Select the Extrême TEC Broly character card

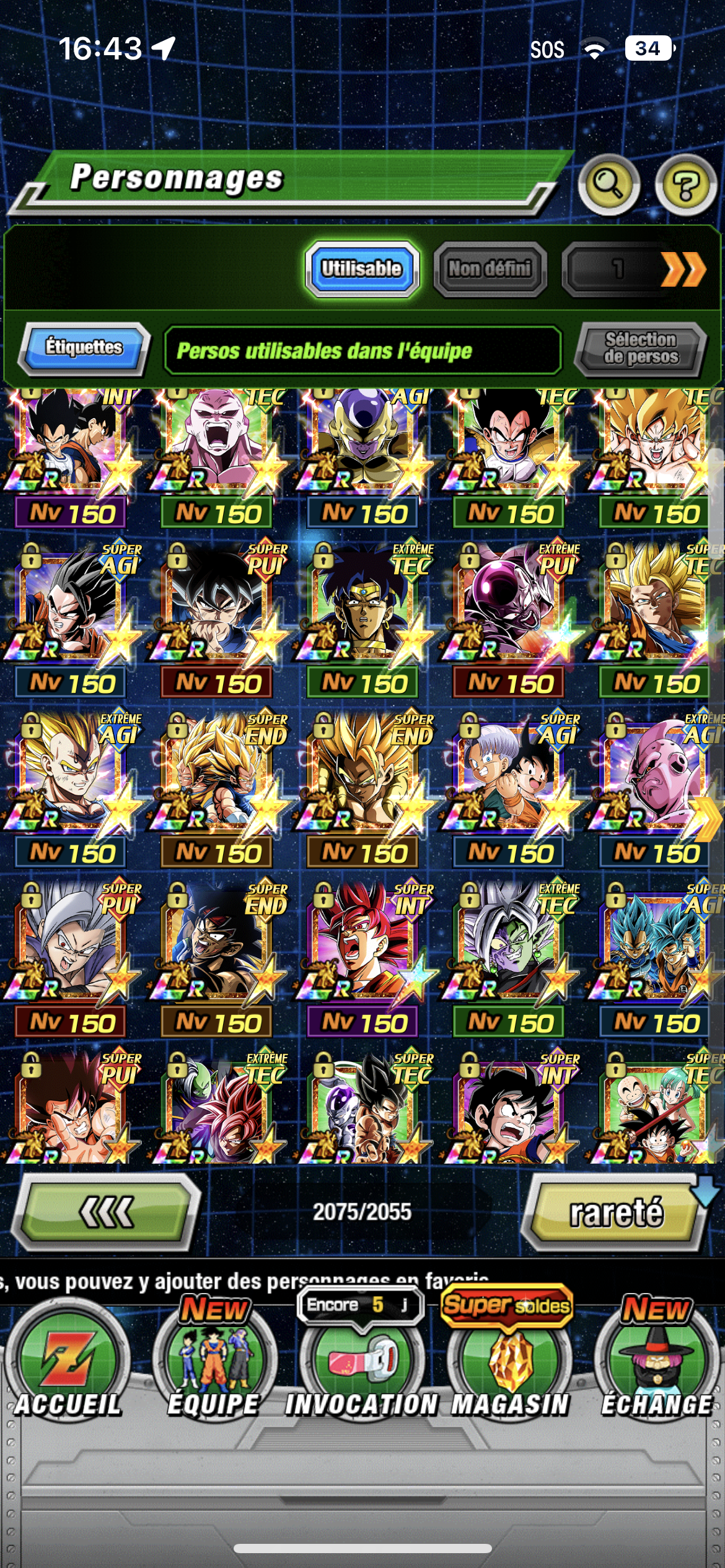[x=362, y=607]
